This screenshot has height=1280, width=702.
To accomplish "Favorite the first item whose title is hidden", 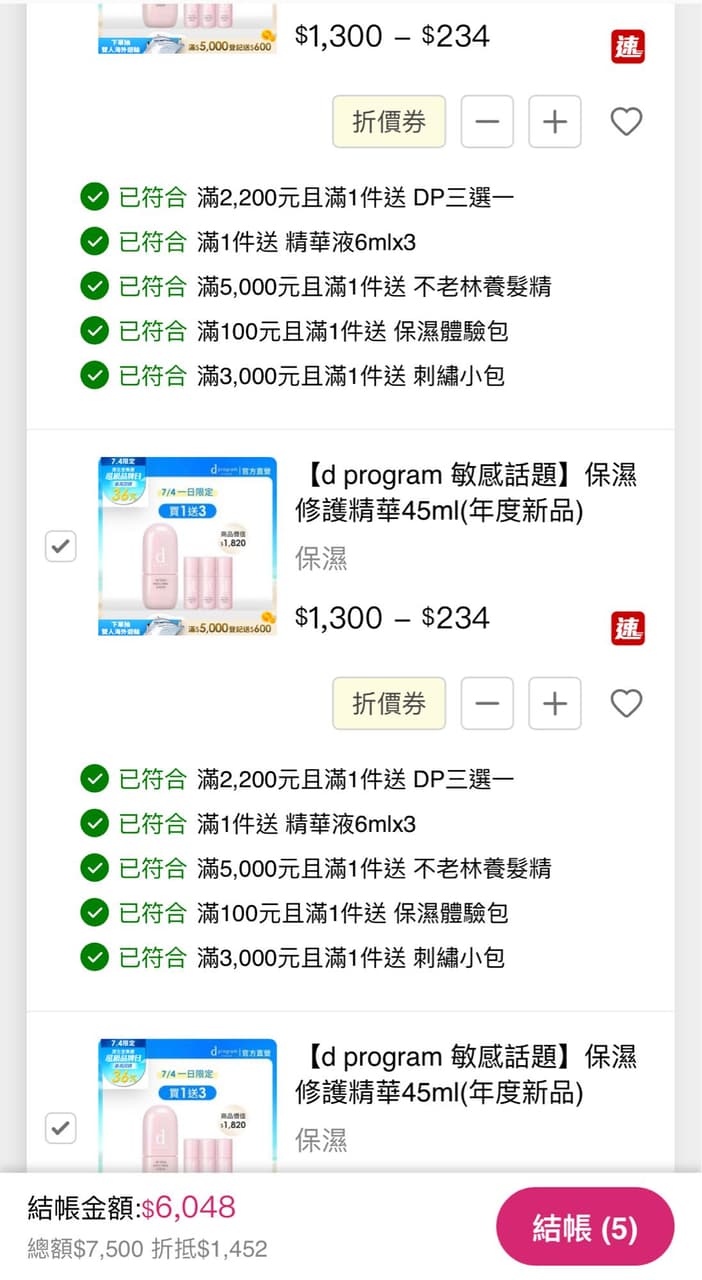I will 626,122.
